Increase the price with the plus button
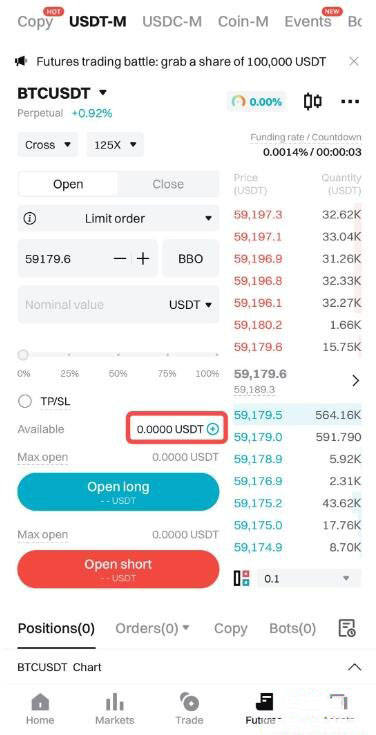This screenshot has width=376, height=735. [x=143, y=258]
